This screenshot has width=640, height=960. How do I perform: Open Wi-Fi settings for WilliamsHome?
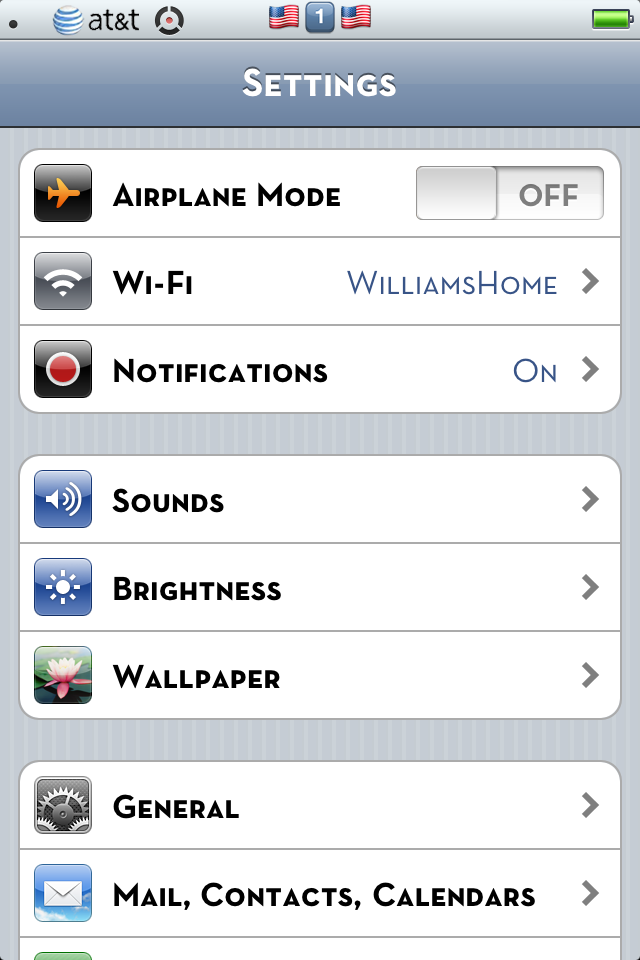coord(320,283)
